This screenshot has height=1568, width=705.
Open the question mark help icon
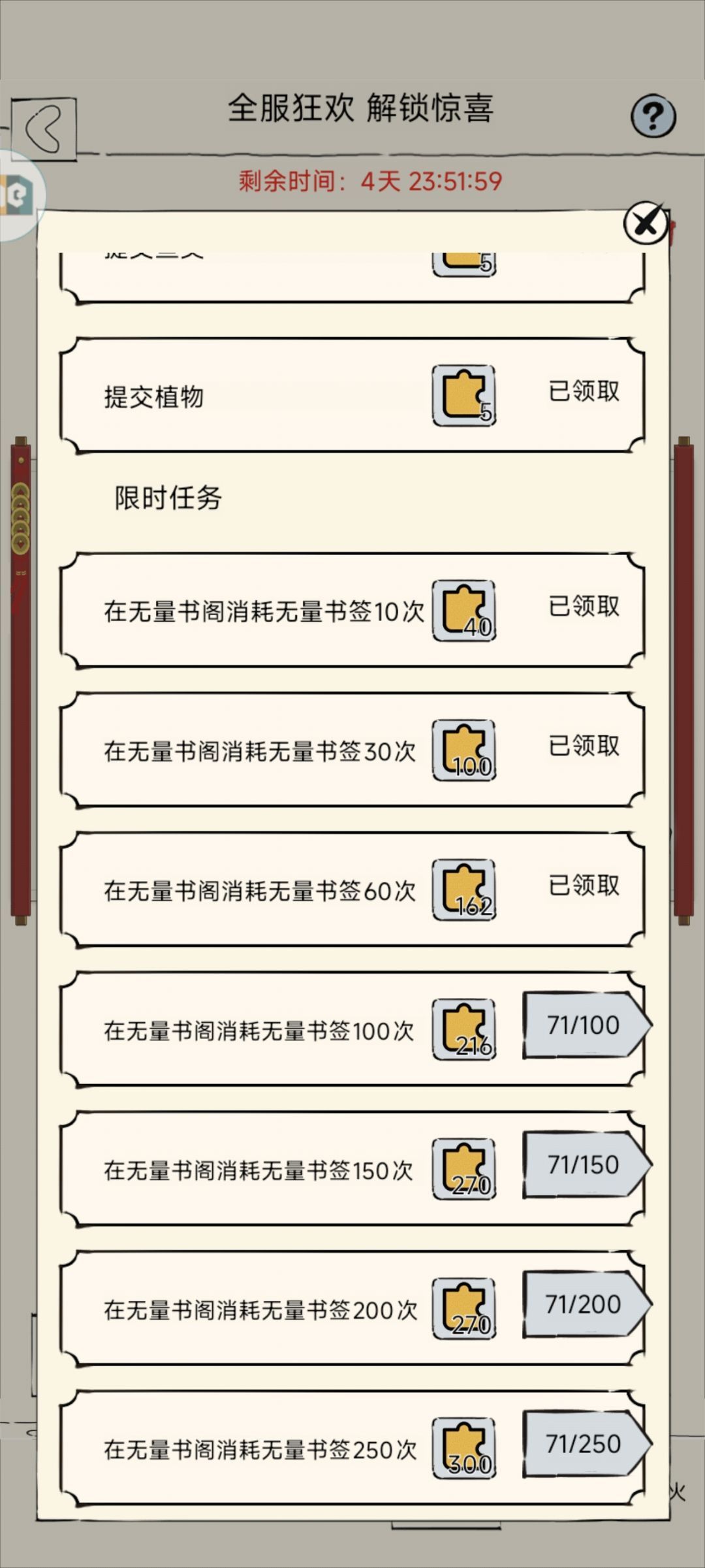point(653,116)
